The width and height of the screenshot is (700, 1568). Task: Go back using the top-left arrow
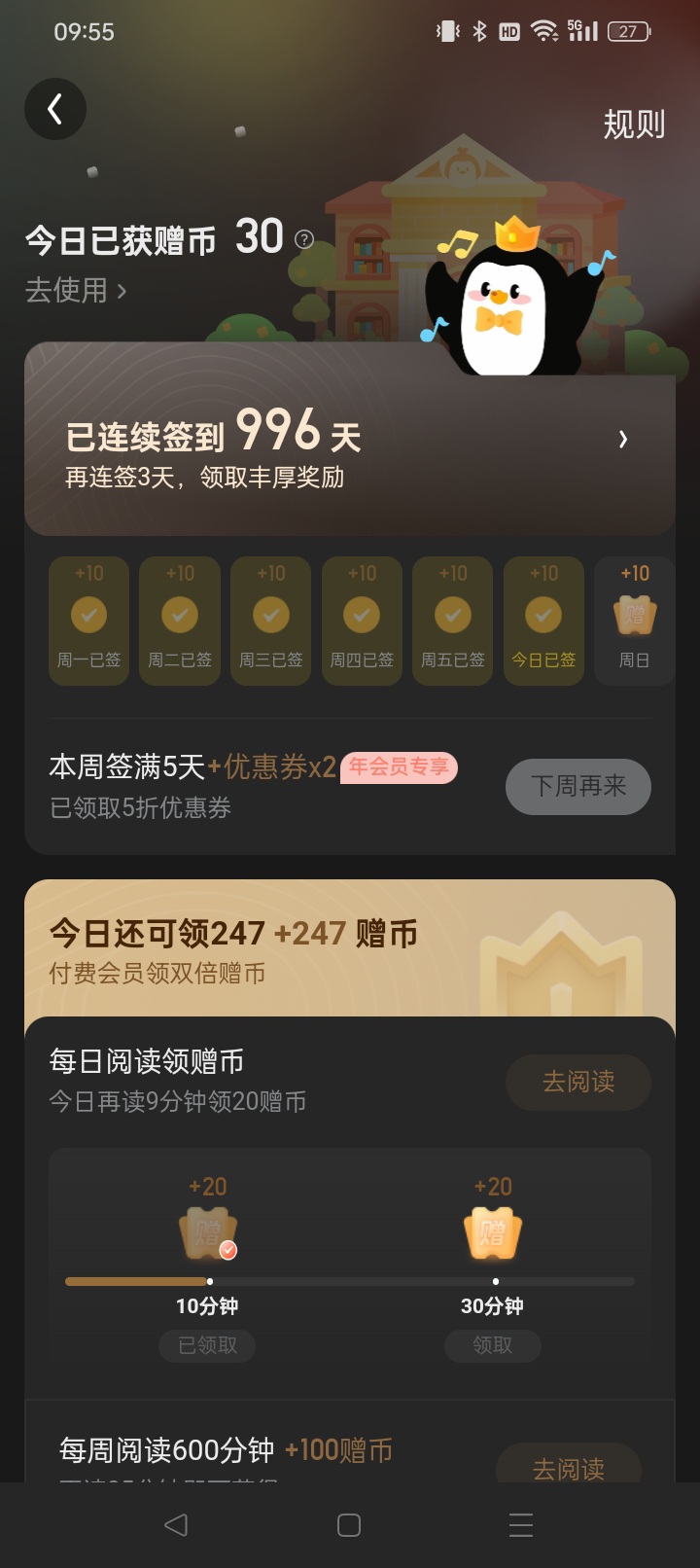[x=55, y=109]
